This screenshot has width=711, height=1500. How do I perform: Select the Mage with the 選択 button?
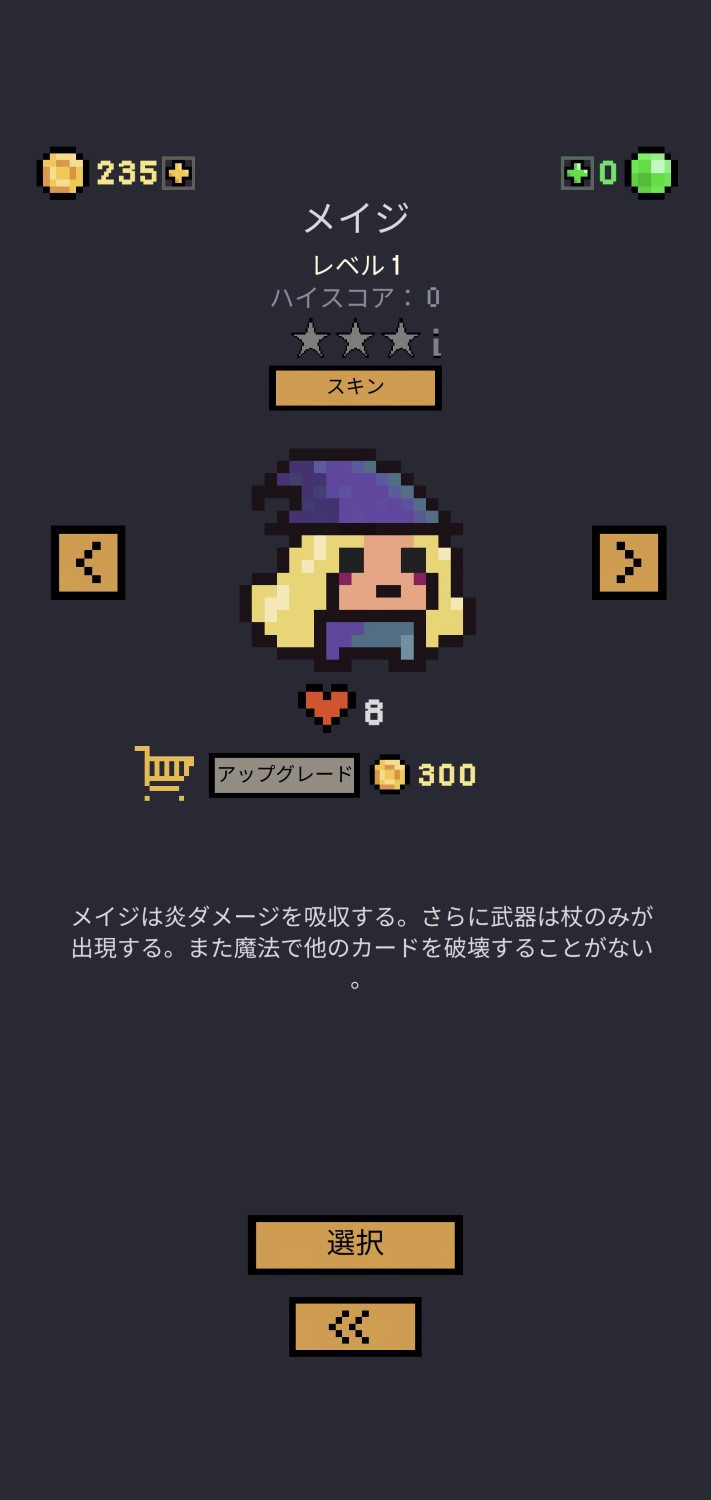(x=355, y=1244)
